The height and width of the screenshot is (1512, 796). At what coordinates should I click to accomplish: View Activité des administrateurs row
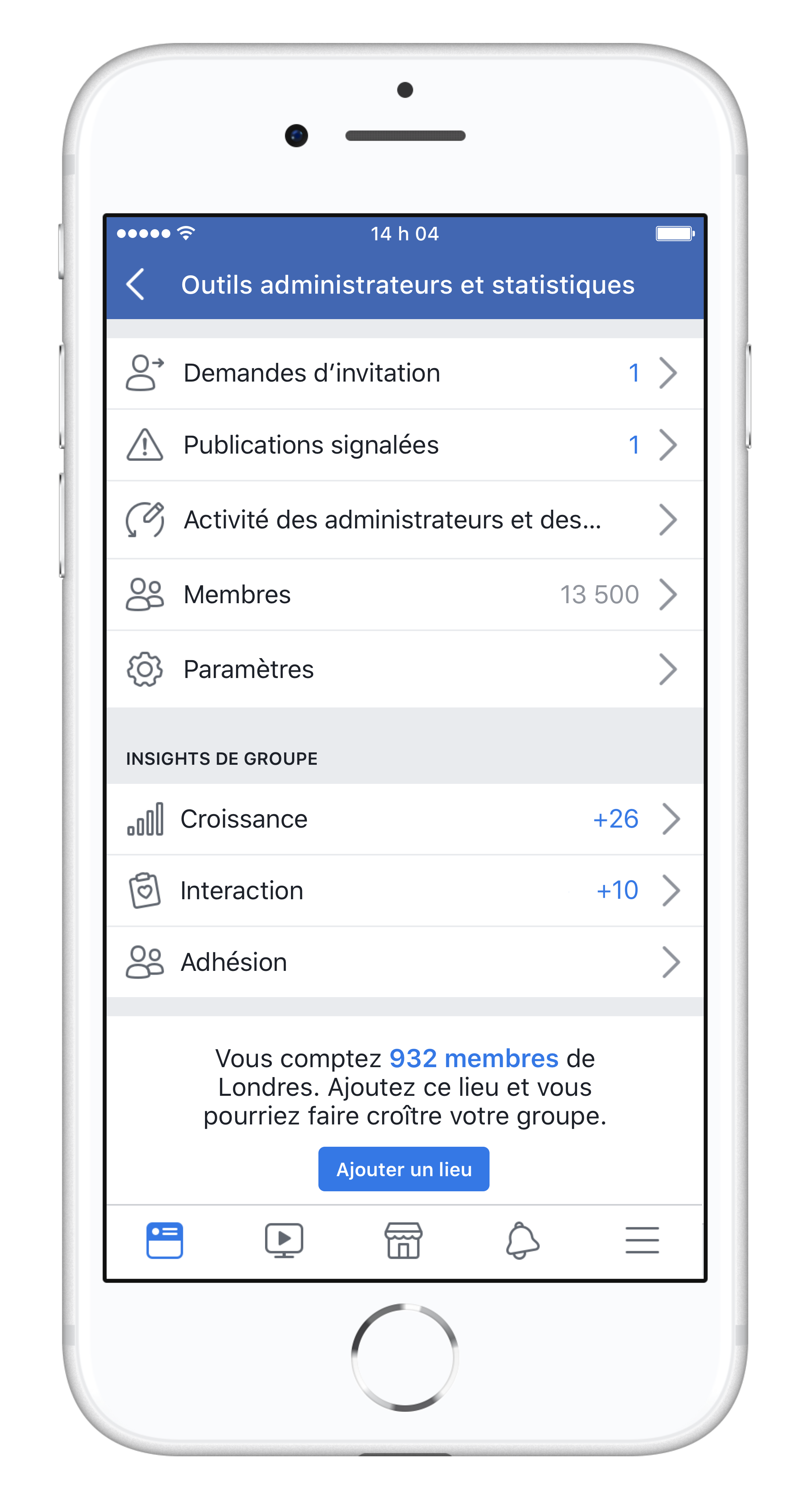coord(404,520)
